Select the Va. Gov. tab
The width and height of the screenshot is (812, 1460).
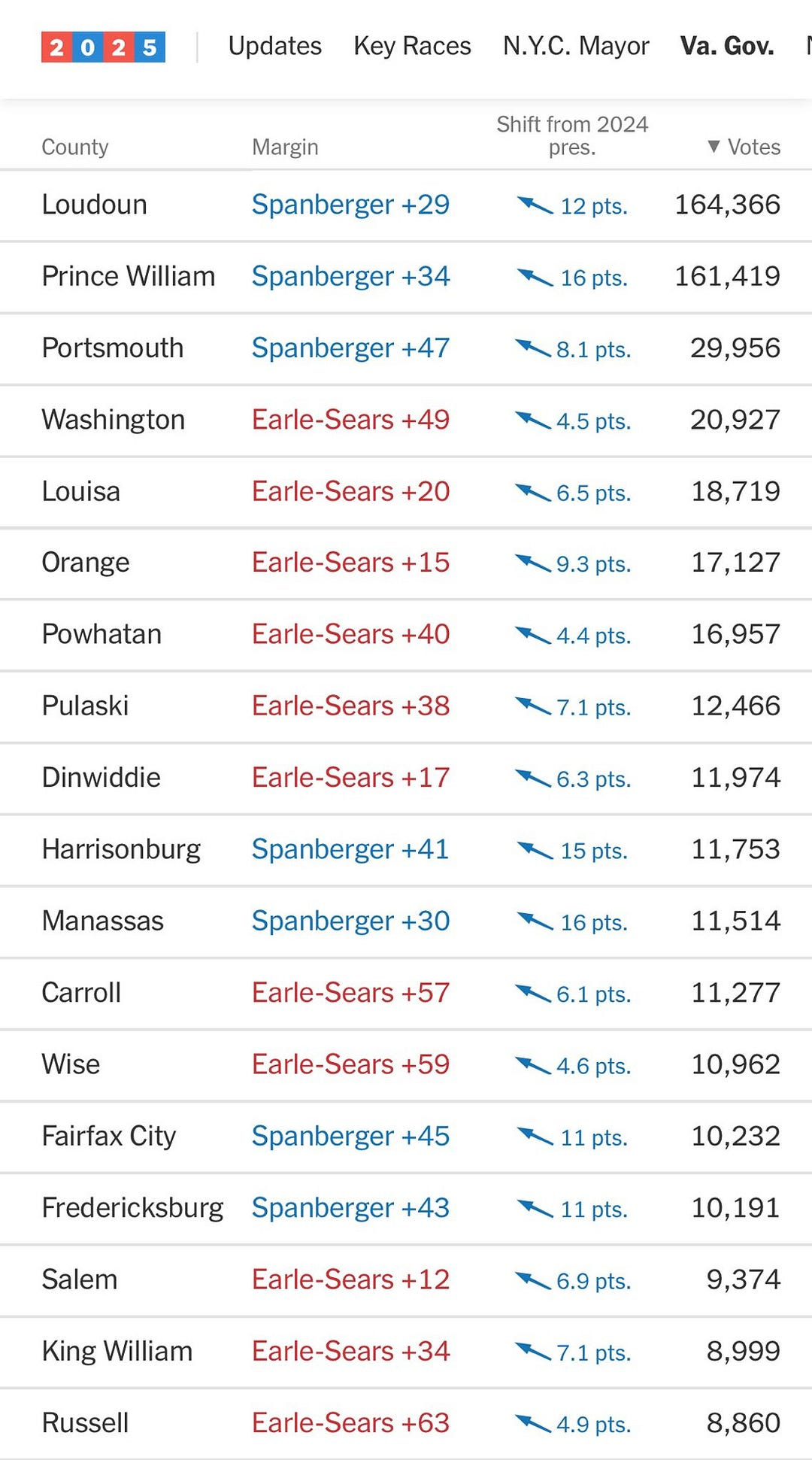(x=726, y=47)
